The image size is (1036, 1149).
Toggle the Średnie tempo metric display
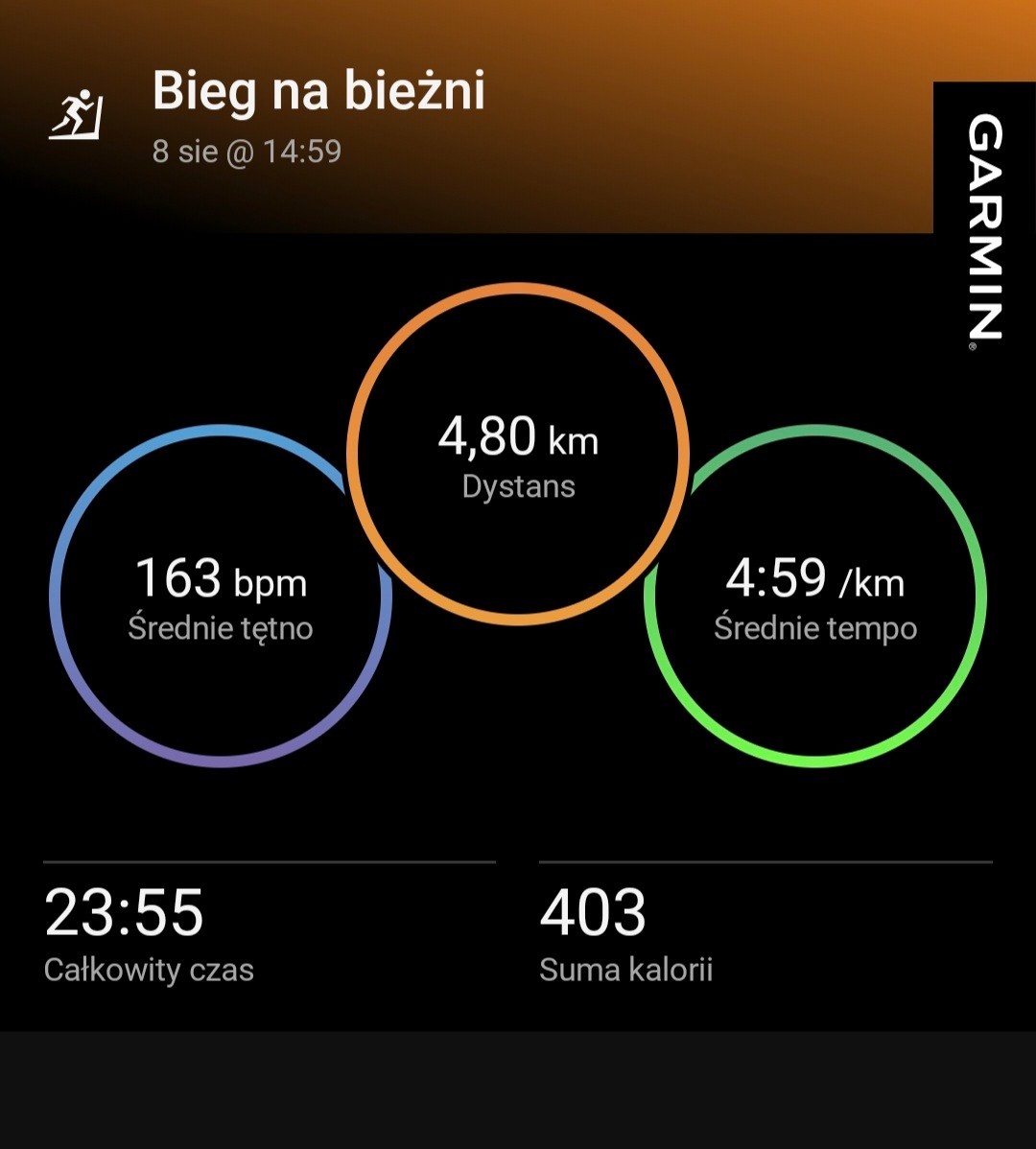tap(815, 628)
